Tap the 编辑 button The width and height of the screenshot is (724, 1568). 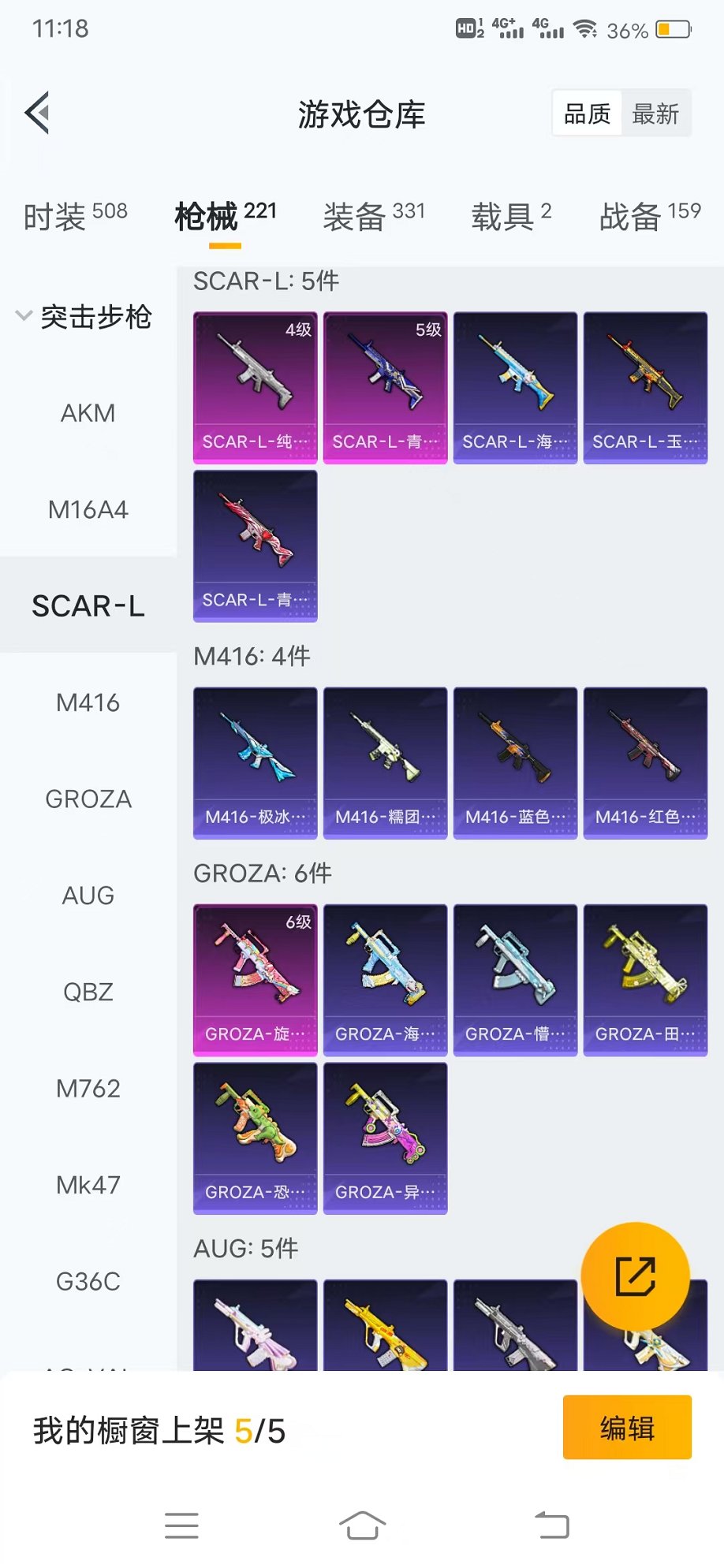pos(627,1428)
